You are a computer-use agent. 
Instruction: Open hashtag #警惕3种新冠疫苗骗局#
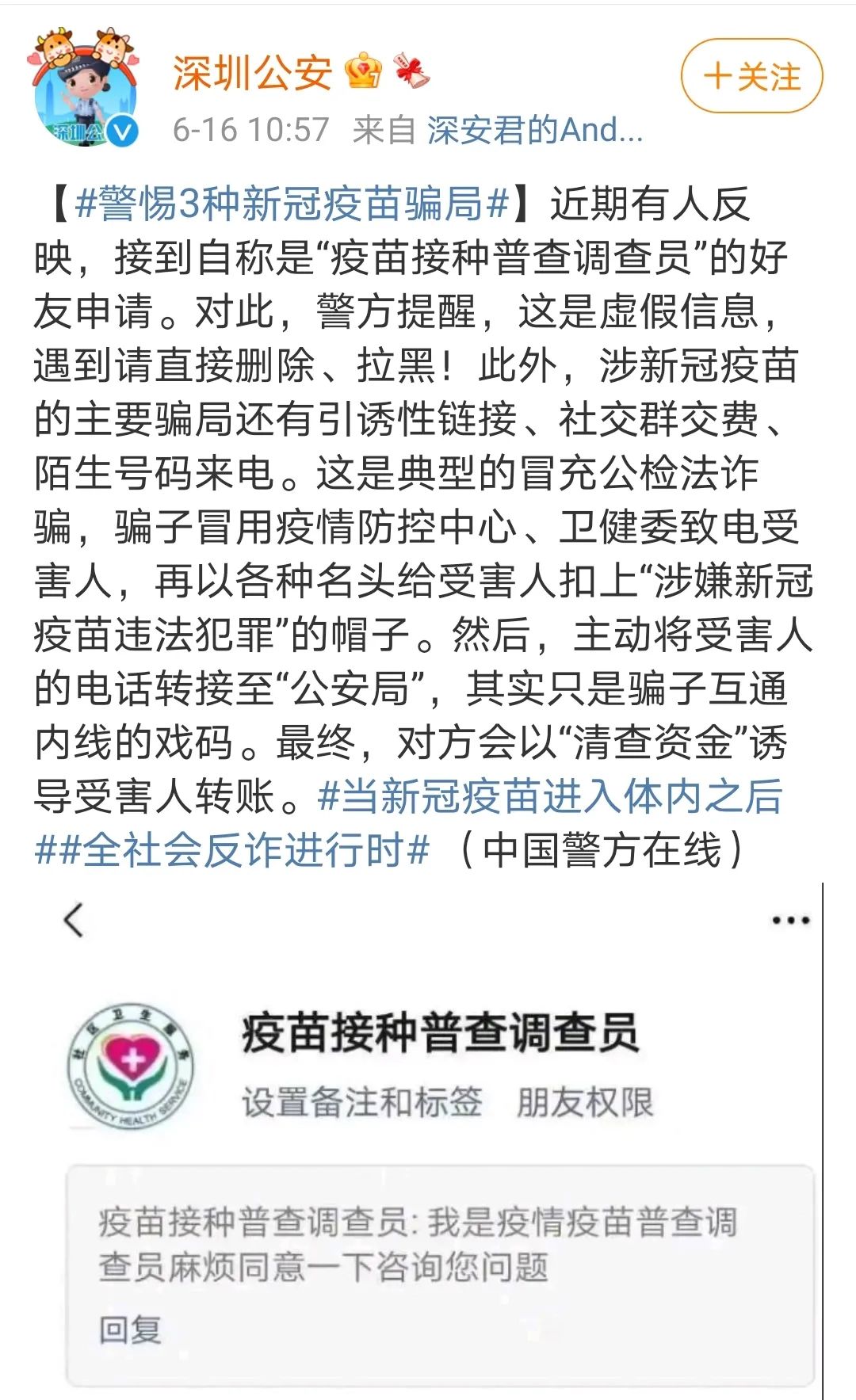tap(292, 203)
